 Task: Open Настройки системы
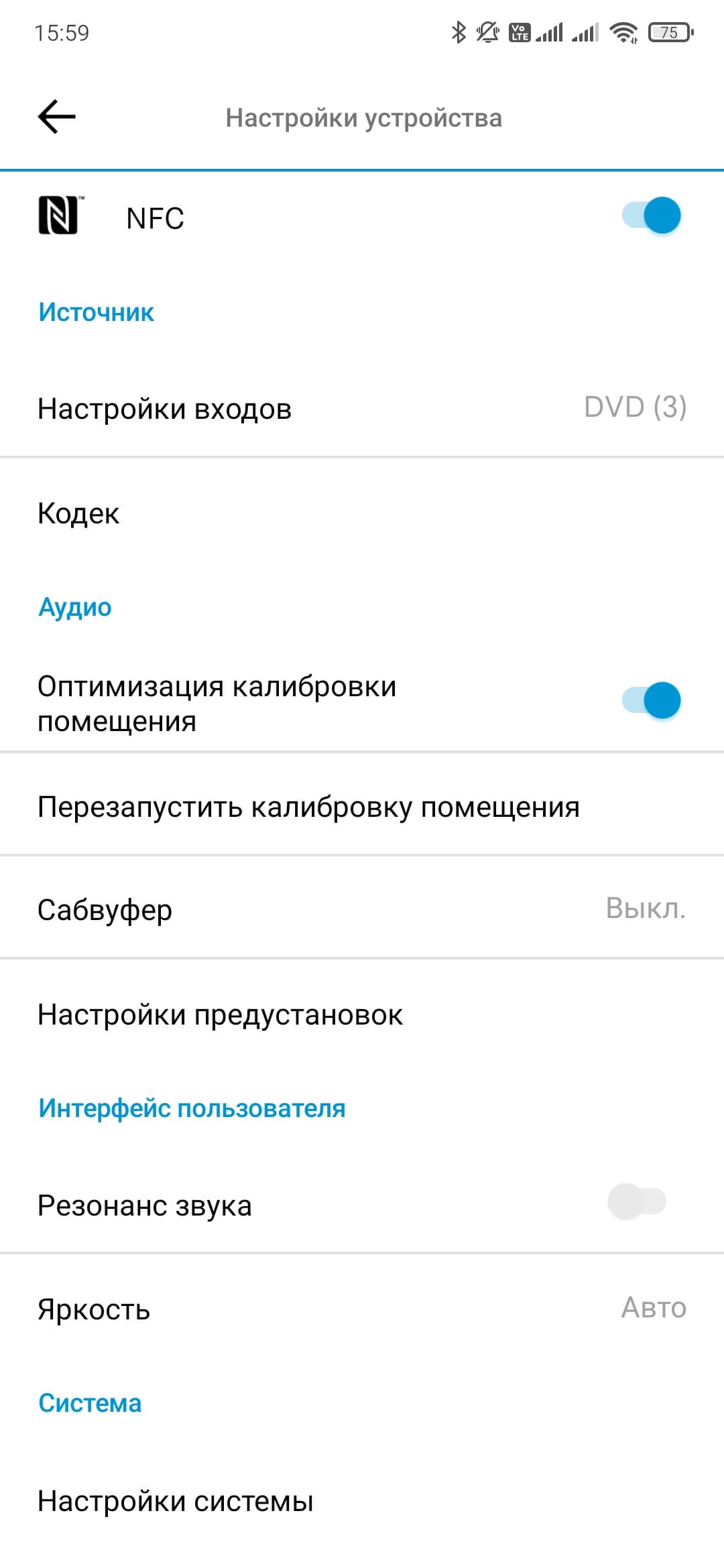(x=362, y=1501)
